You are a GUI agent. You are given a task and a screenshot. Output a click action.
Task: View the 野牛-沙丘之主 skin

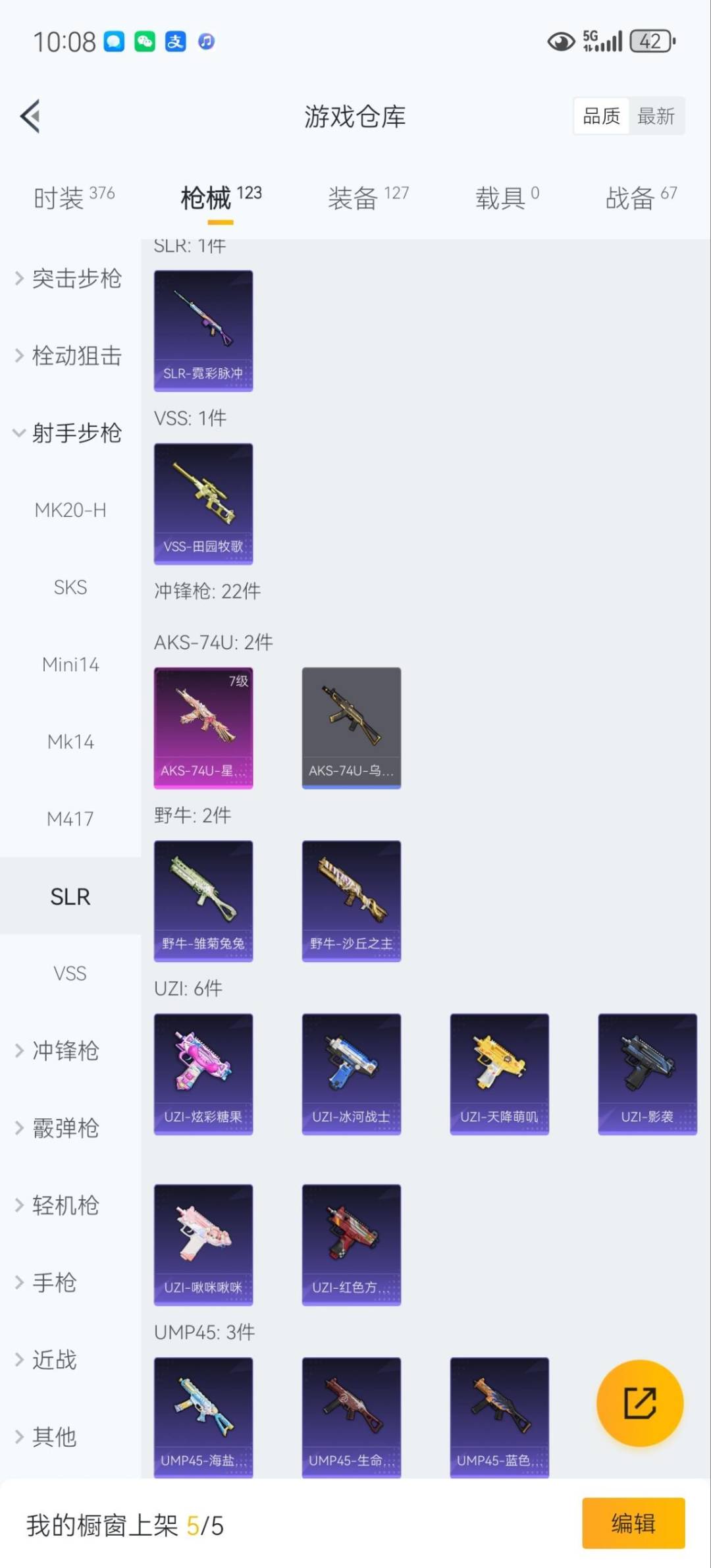pos(352,899)
